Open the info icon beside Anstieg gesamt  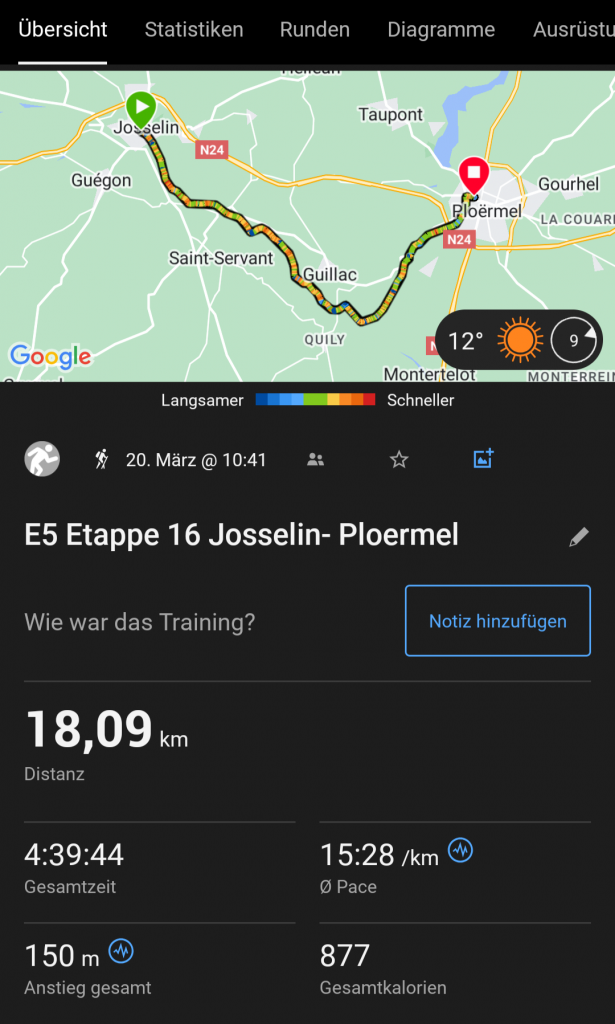121,951
